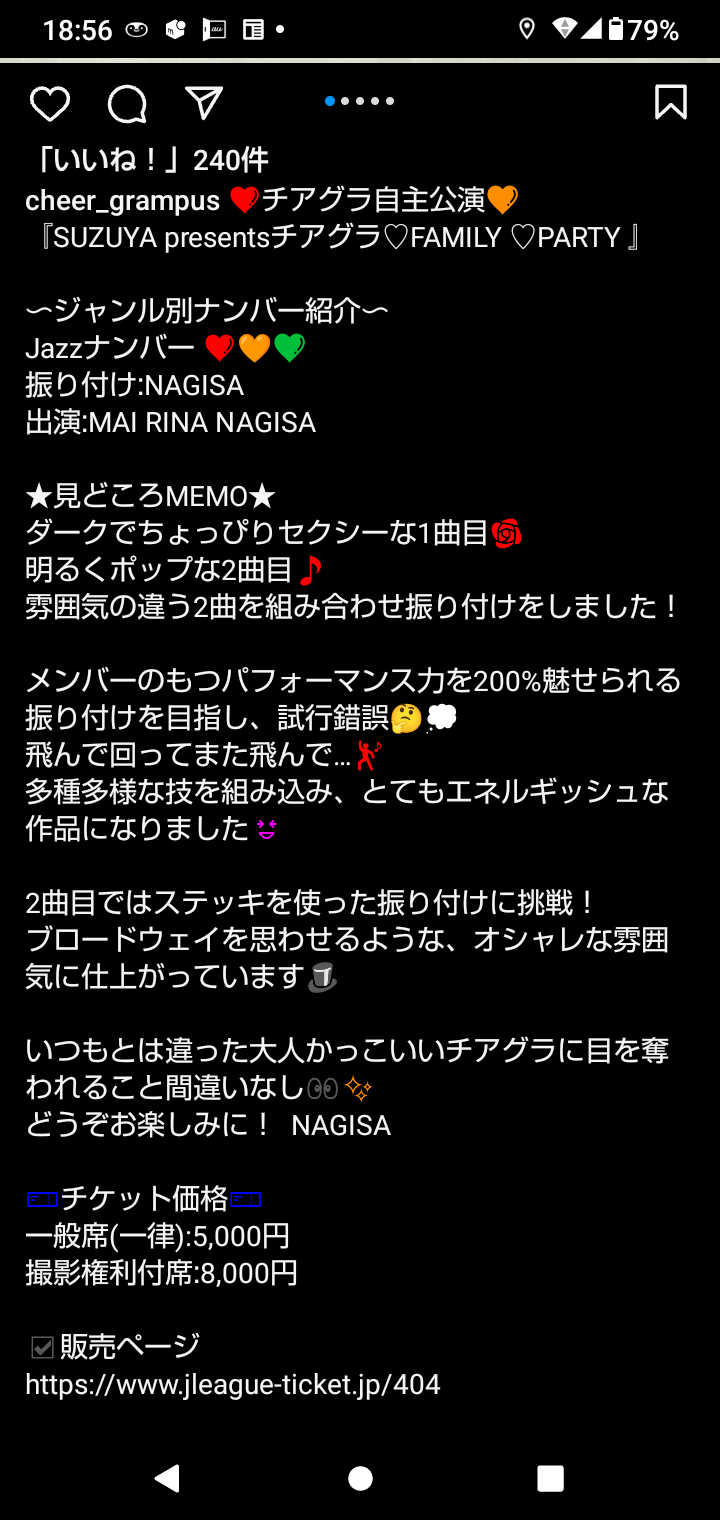The width and height of the screenshot is (720, 1520).
Task: Go back with the system back button
Action: [x=167, y=1478]
